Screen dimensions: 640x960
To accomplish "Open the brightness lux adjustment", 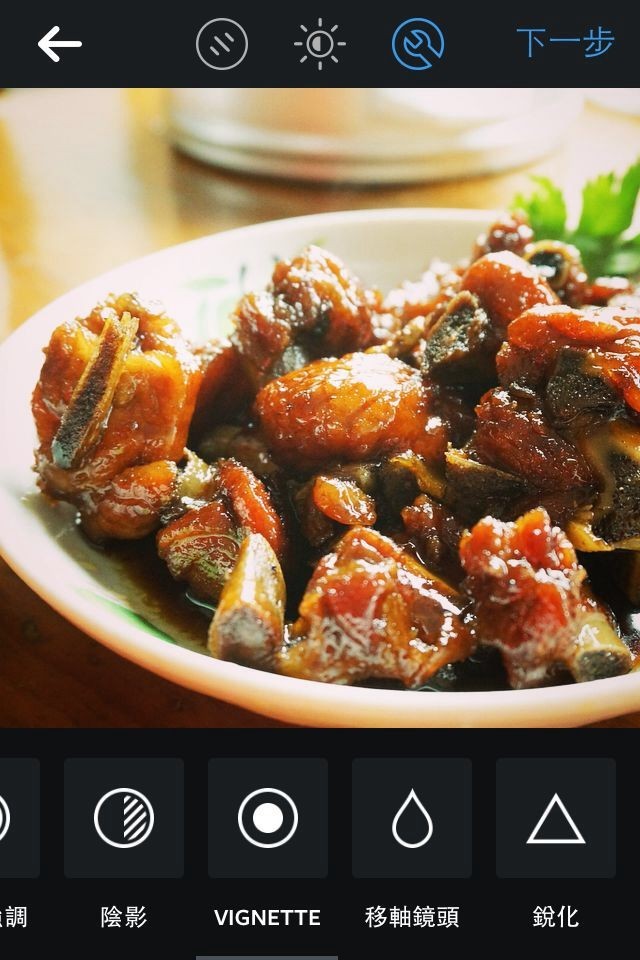I will pos(320,44).
